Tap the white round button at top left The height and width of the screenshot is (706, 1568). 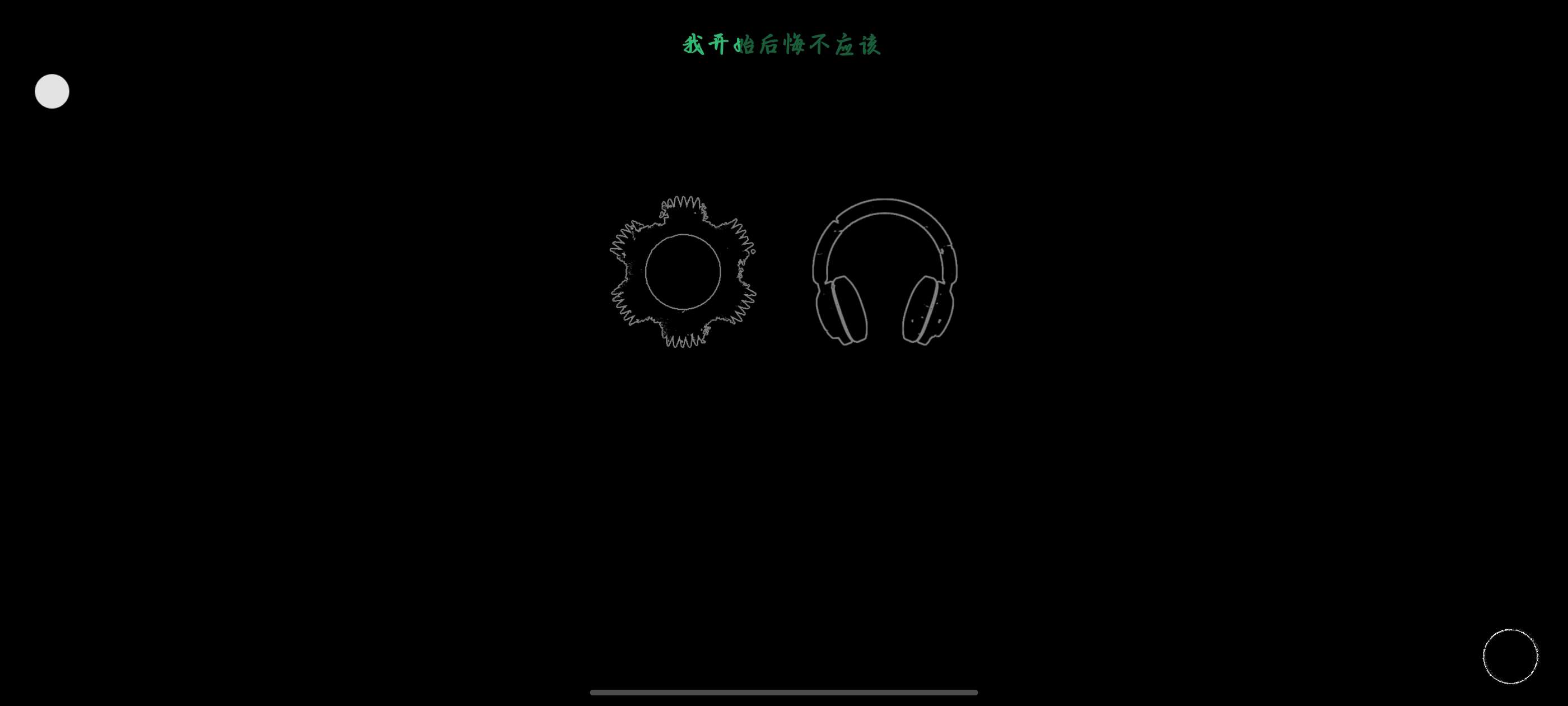point(52,91)
